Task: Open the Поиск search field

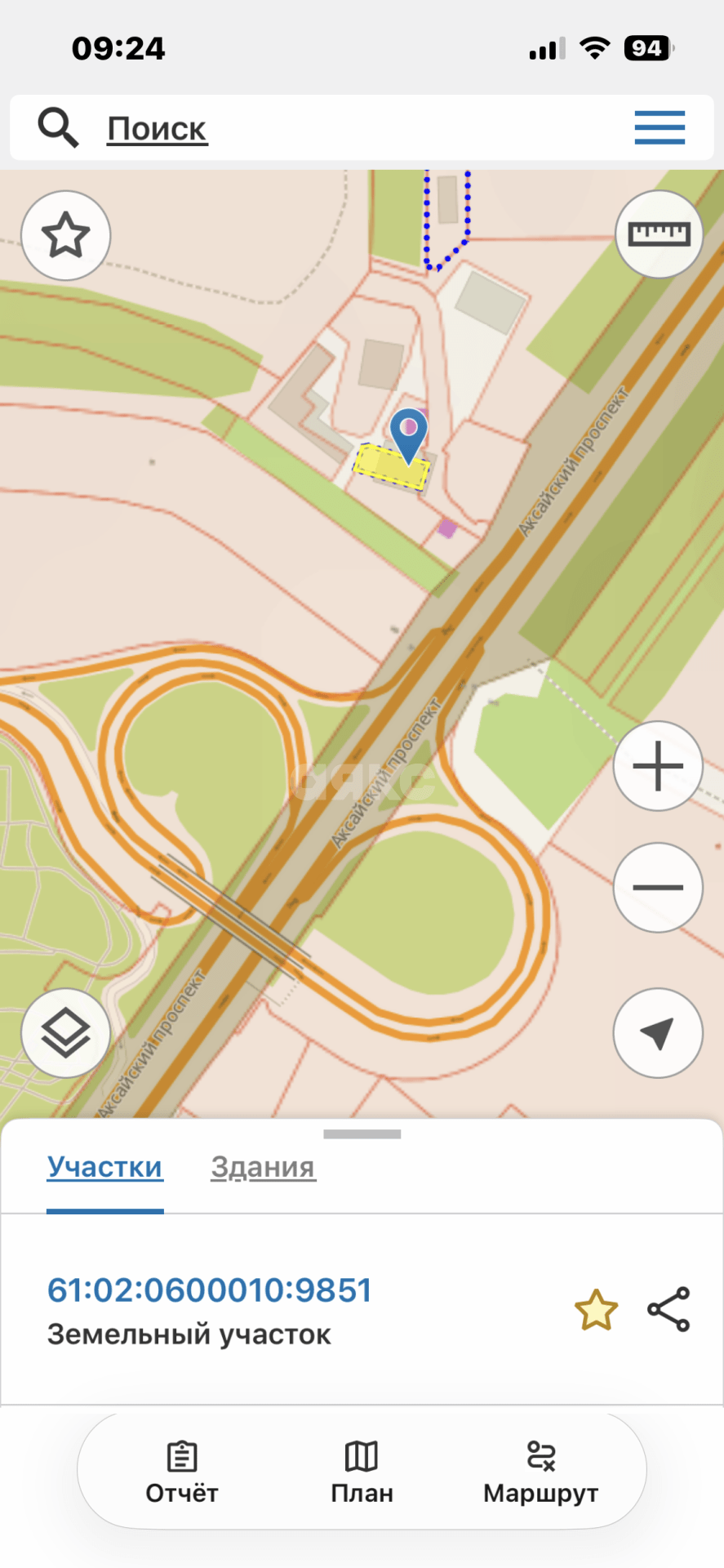Action: tap(362, 127)
